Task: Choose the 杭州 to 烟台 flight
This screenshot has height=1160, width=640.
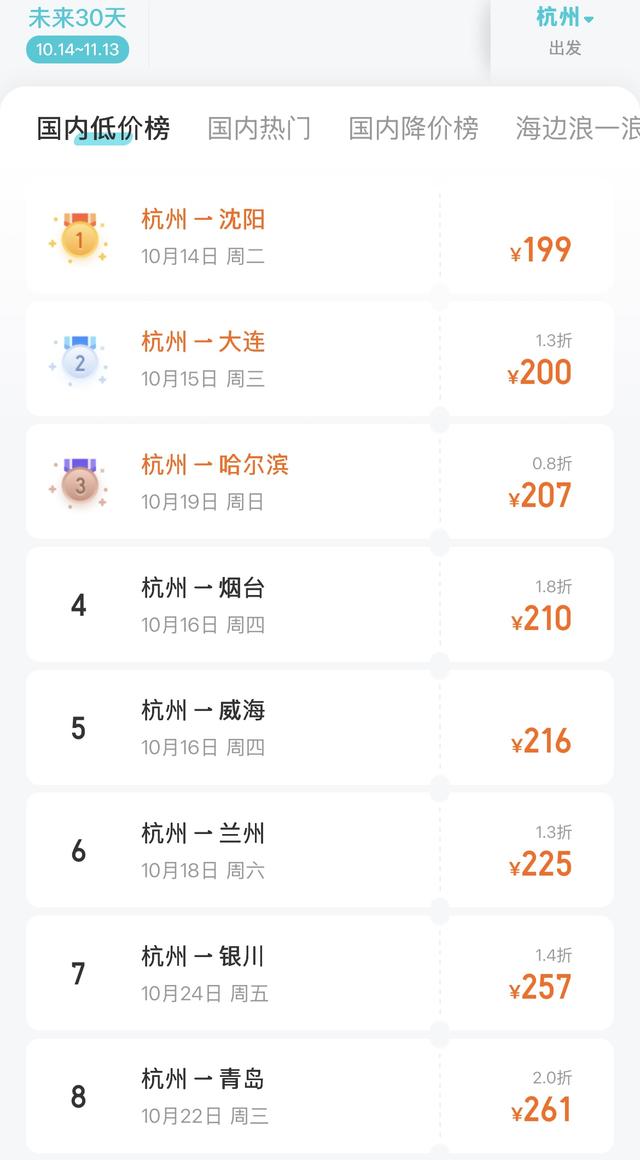Action: [320, 605]
